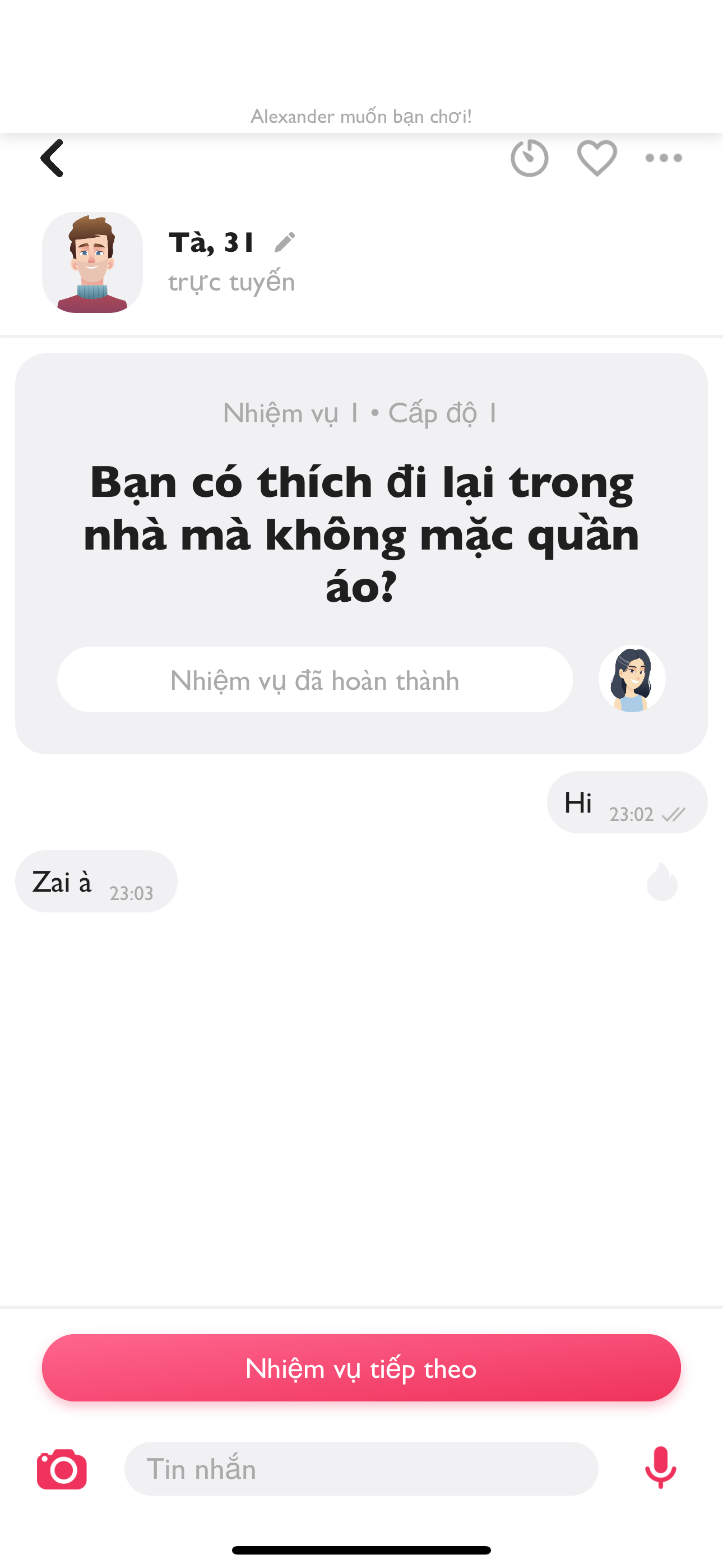
Task: Open Tà's profile picture
Action: (x=92, y=262)
